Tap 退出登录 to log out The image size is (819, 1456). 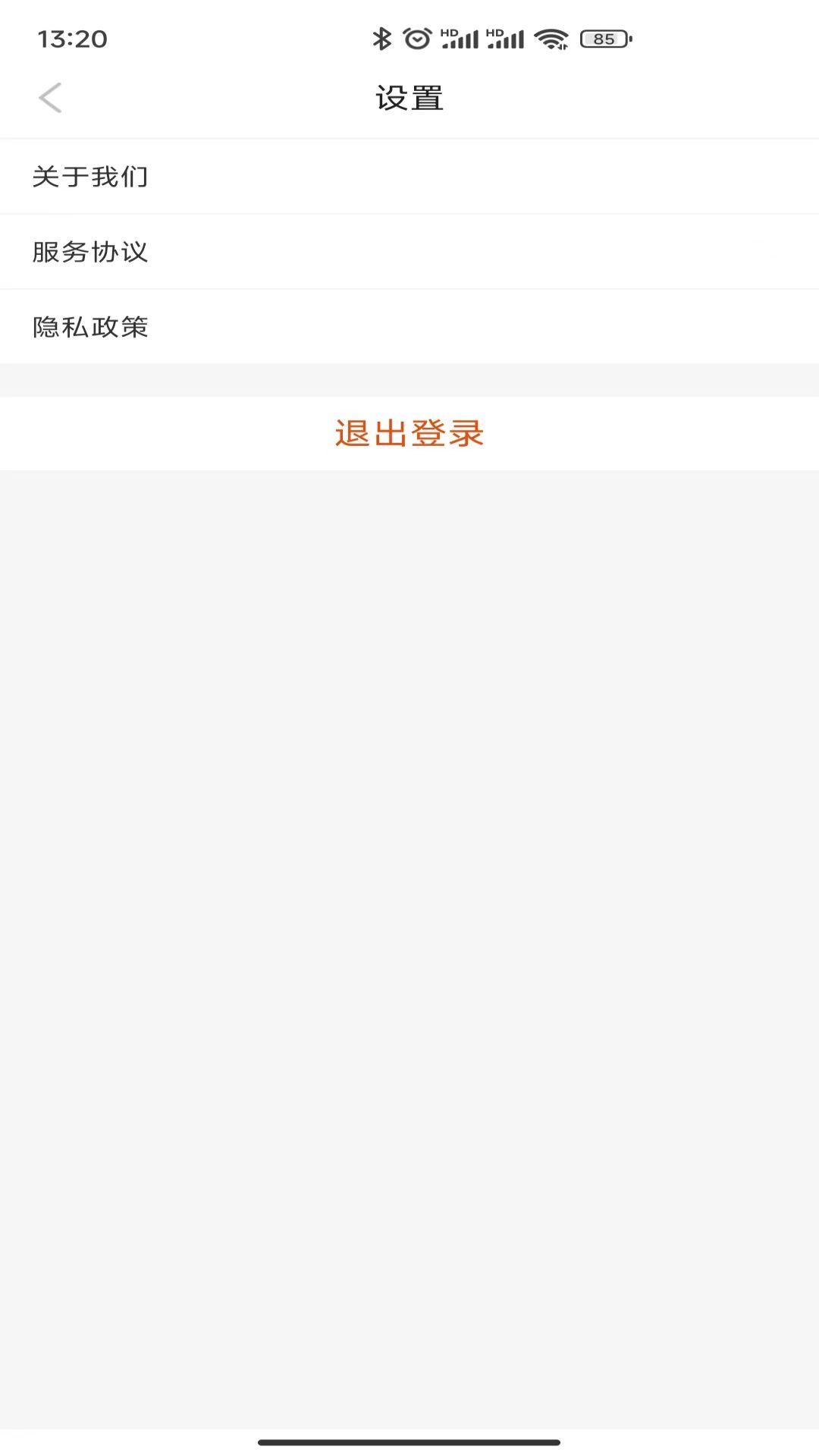[409, 433]
